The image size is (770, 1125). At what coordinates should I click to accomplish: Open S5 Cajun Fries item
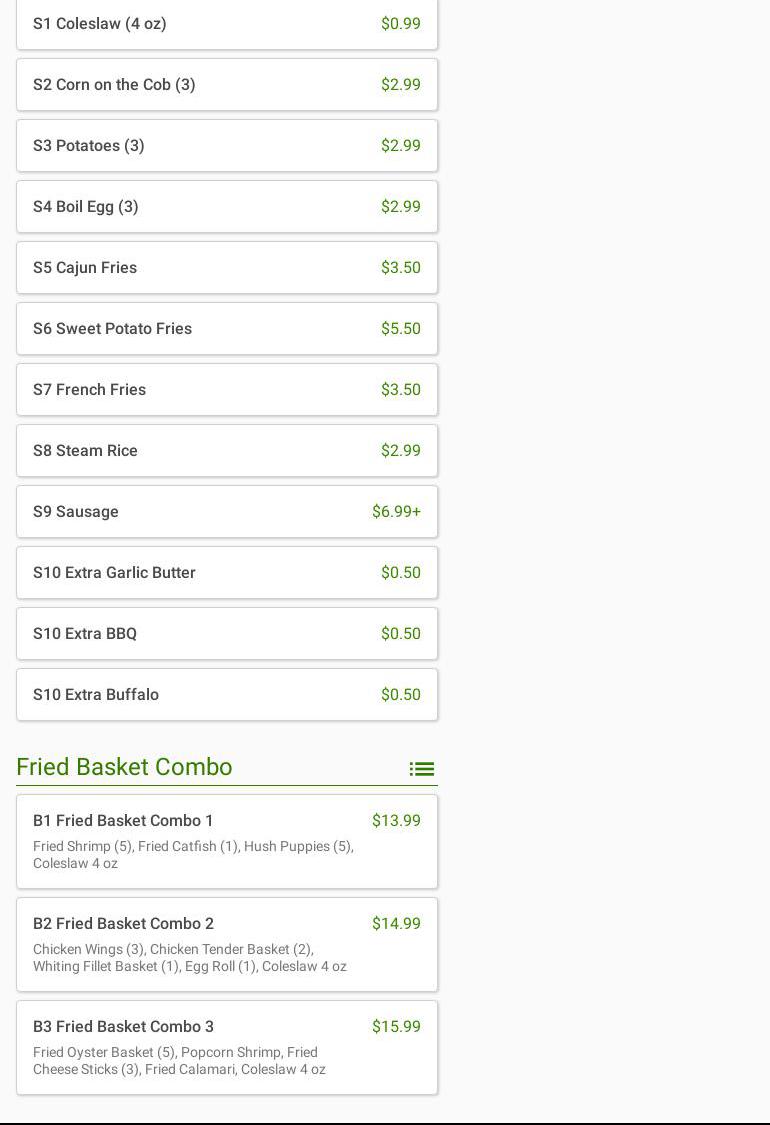click(227, 268)
